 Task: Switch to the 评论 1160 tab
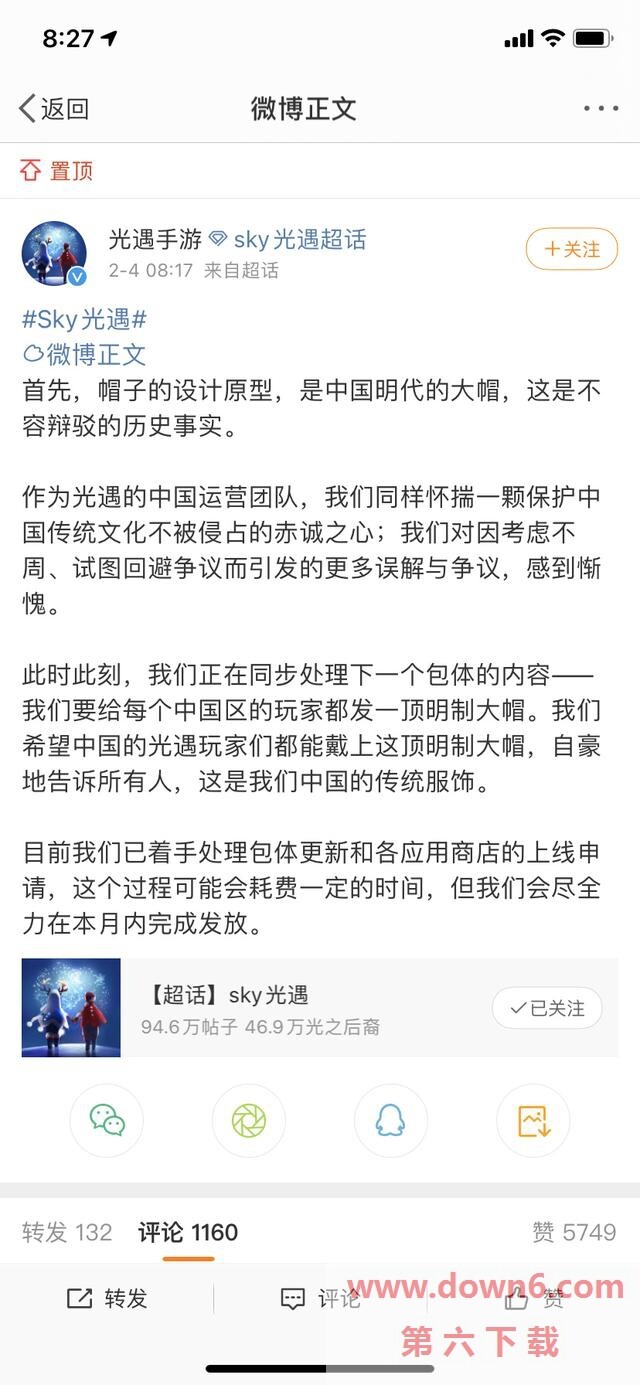(x=188, y=1232)
